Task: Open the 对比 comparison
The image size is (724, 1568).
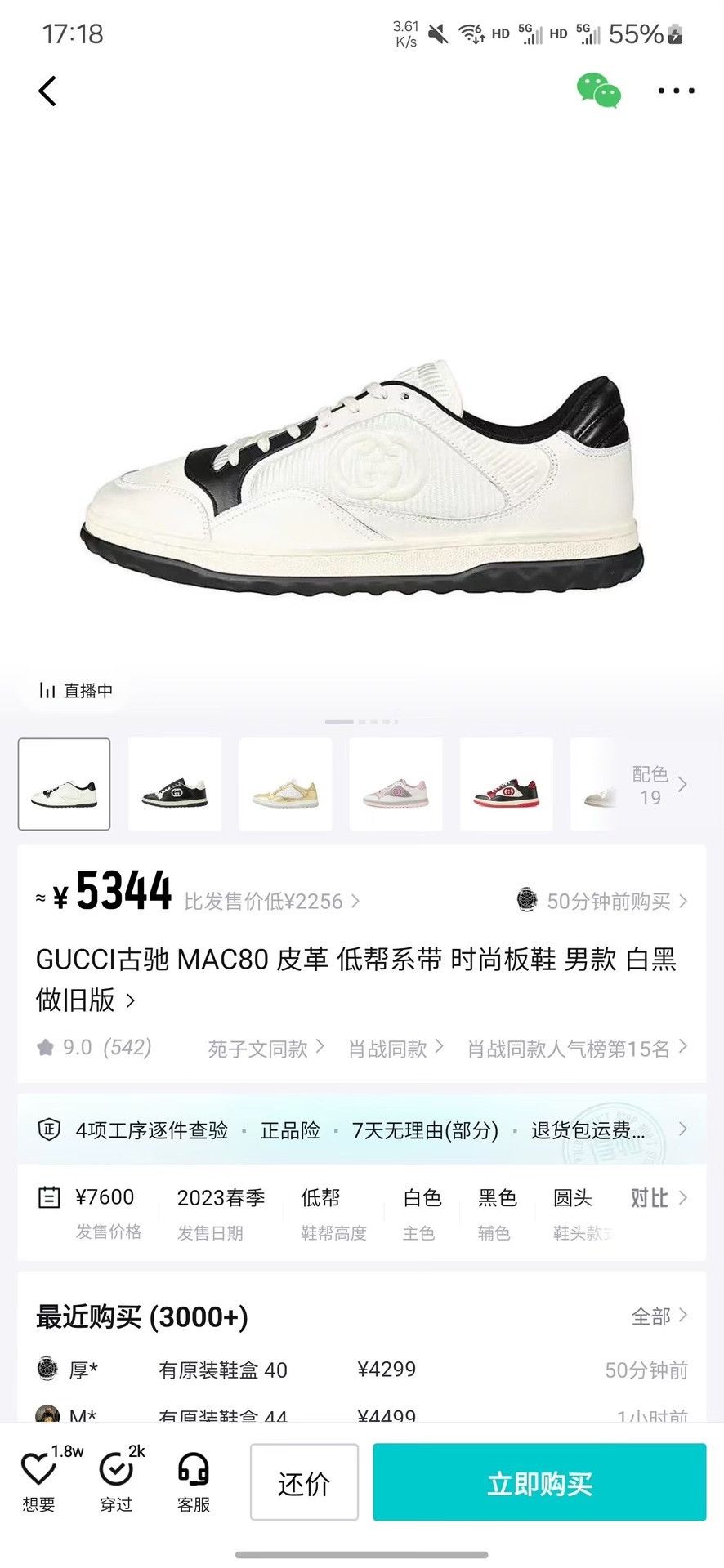Action: pos(659,1198)
